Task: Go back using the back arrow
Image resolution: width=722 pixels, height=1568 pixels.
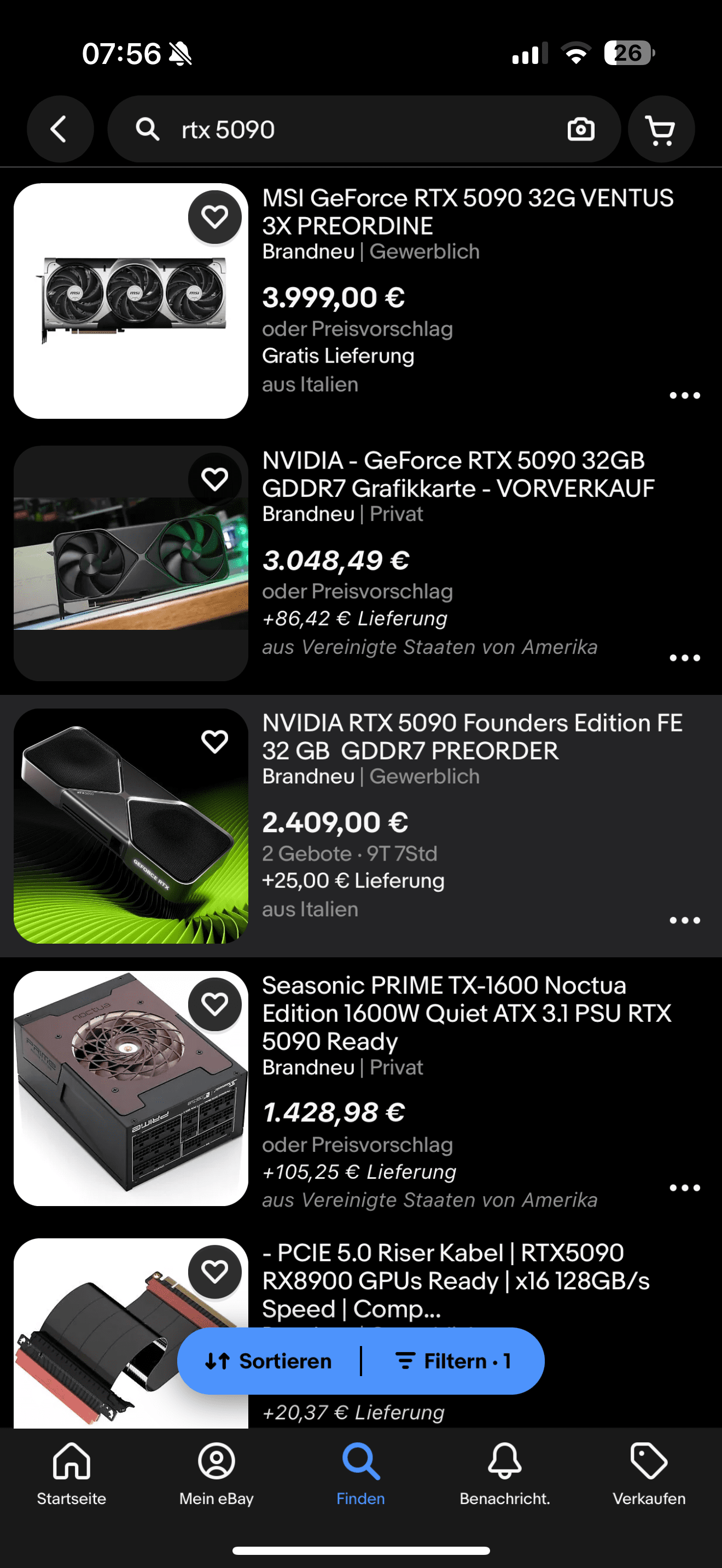Action: tap(60, 129)
